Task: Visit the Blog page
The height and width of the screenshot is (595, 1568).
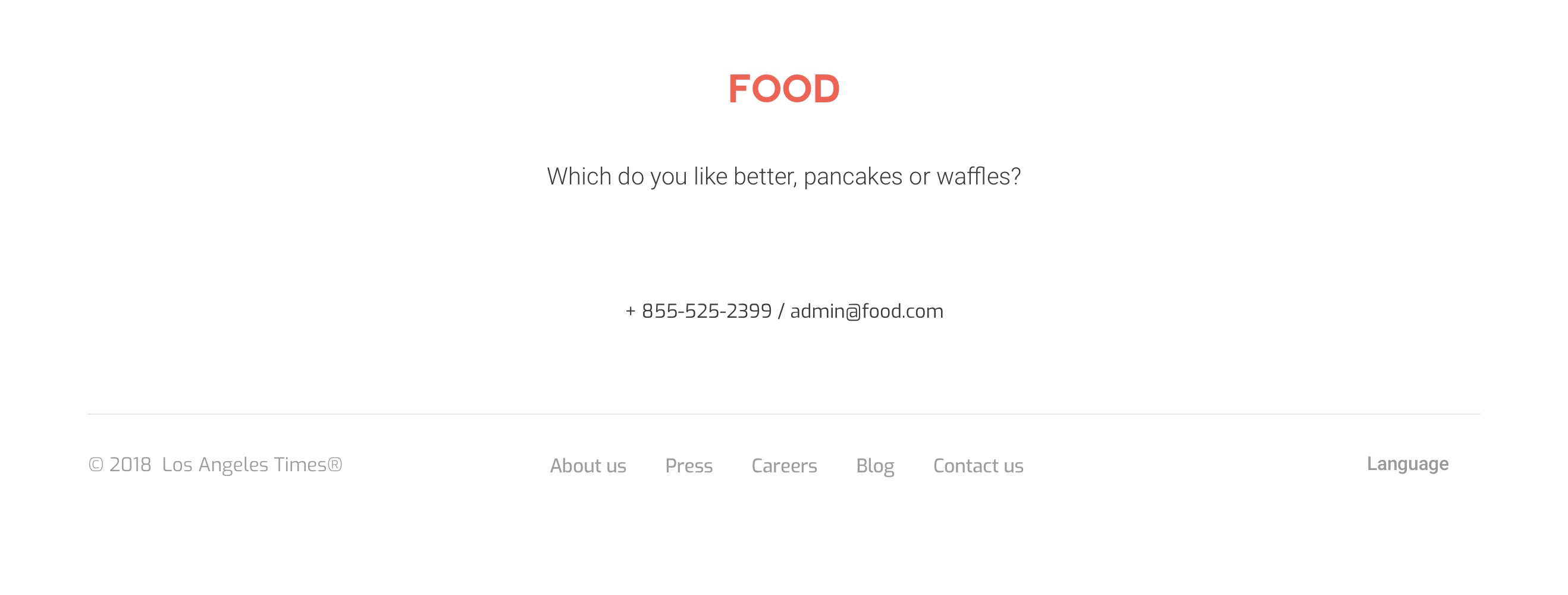Action: [874, 465]
